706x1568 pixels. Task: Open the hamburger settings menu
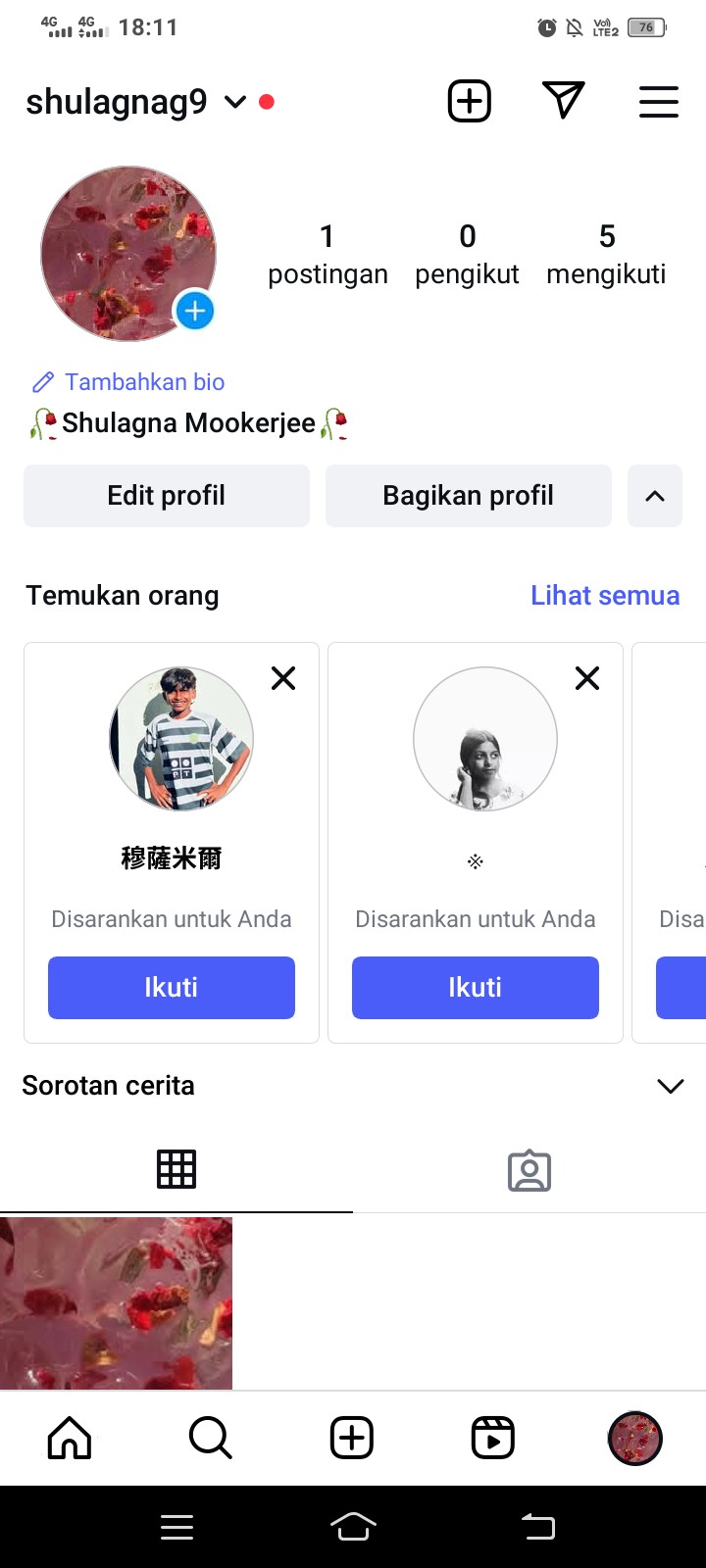click(x=658, y=102)
